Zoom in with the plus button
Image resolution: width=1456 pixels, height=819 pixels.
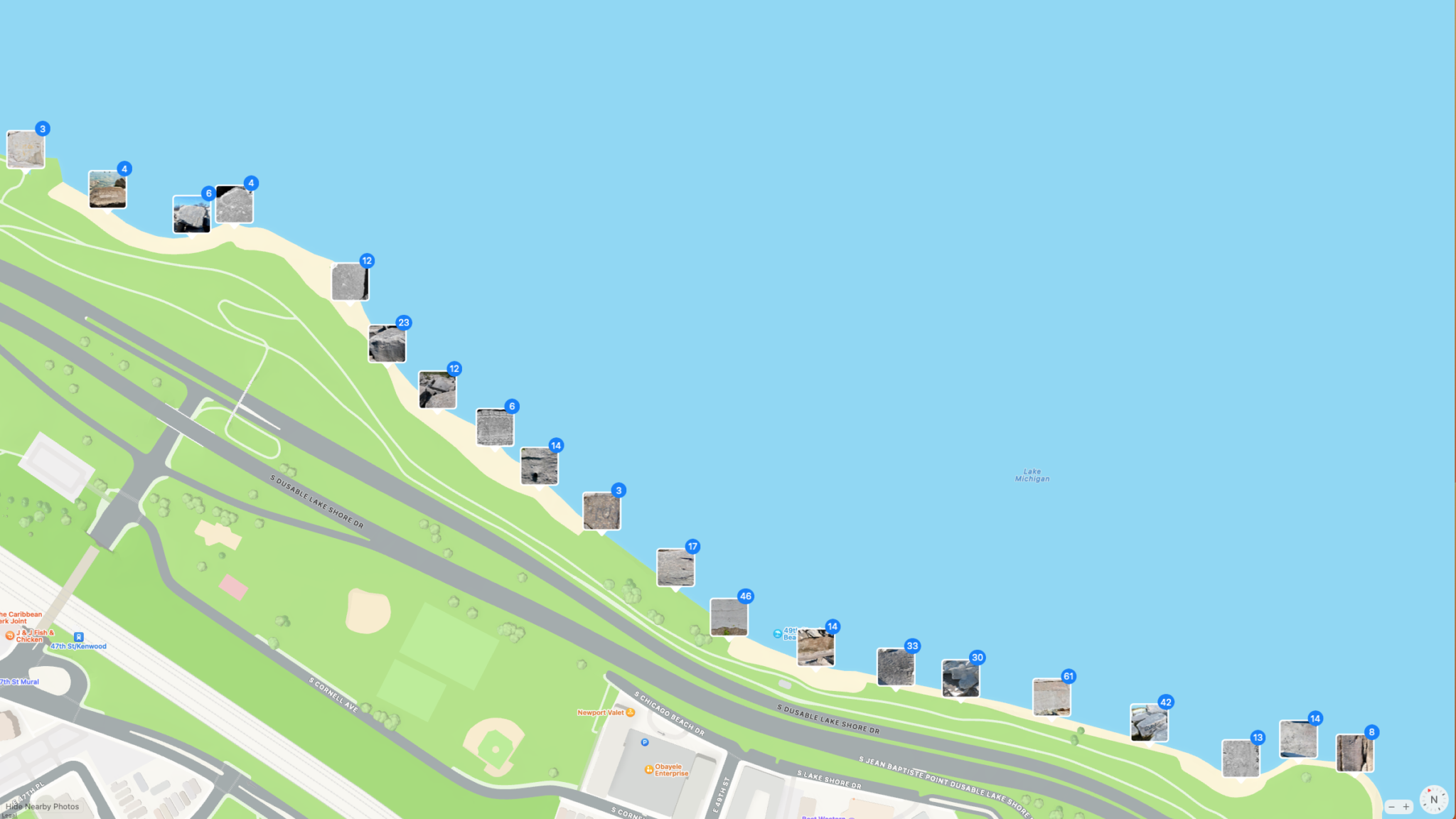[1406, 806]
